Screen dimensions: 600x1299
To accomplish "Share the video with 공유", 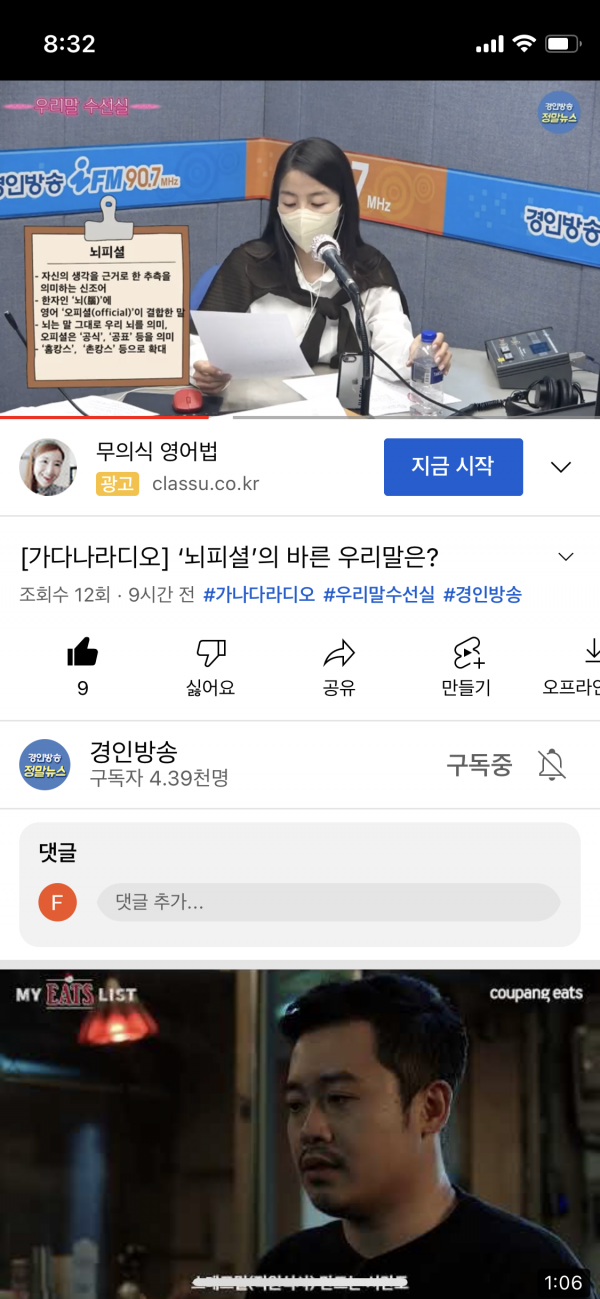I will click(339, 667).
